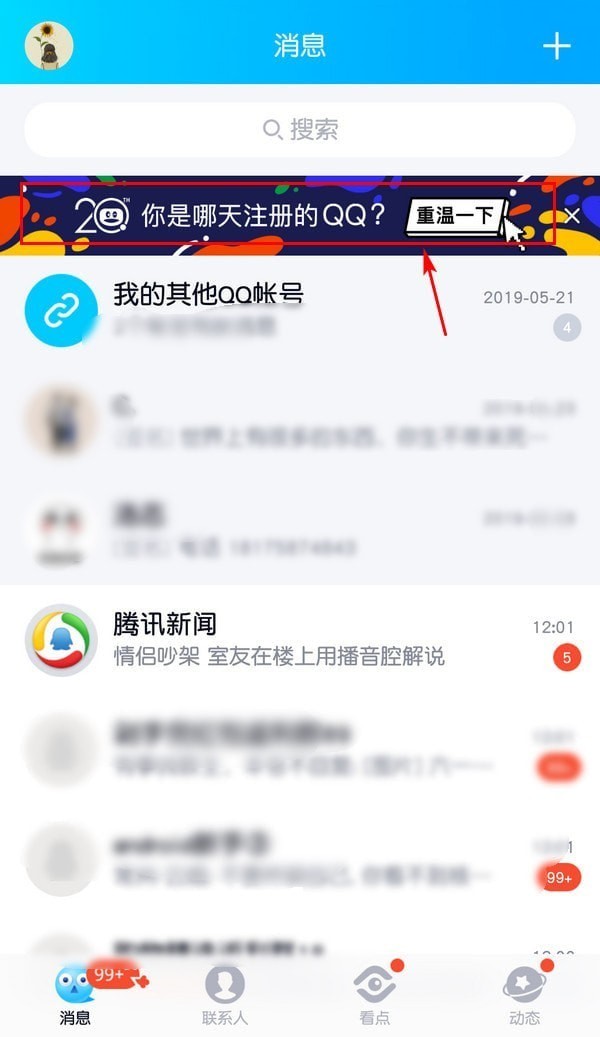Select the 消息 tab
Screen dimensions: 600x1037
click(75, 995)
